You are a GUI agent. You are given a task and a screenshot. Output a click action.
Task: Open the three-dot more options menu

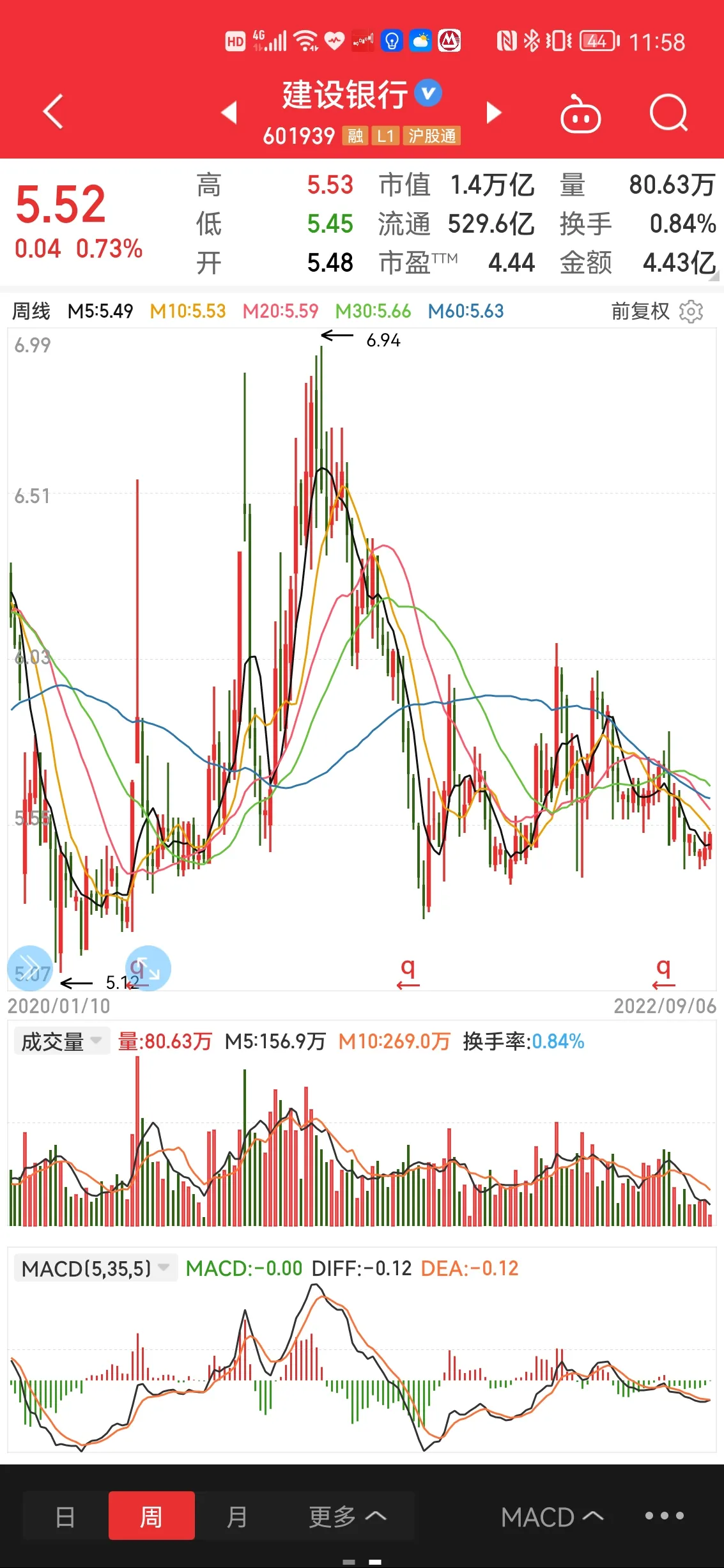click(665, 1516)
